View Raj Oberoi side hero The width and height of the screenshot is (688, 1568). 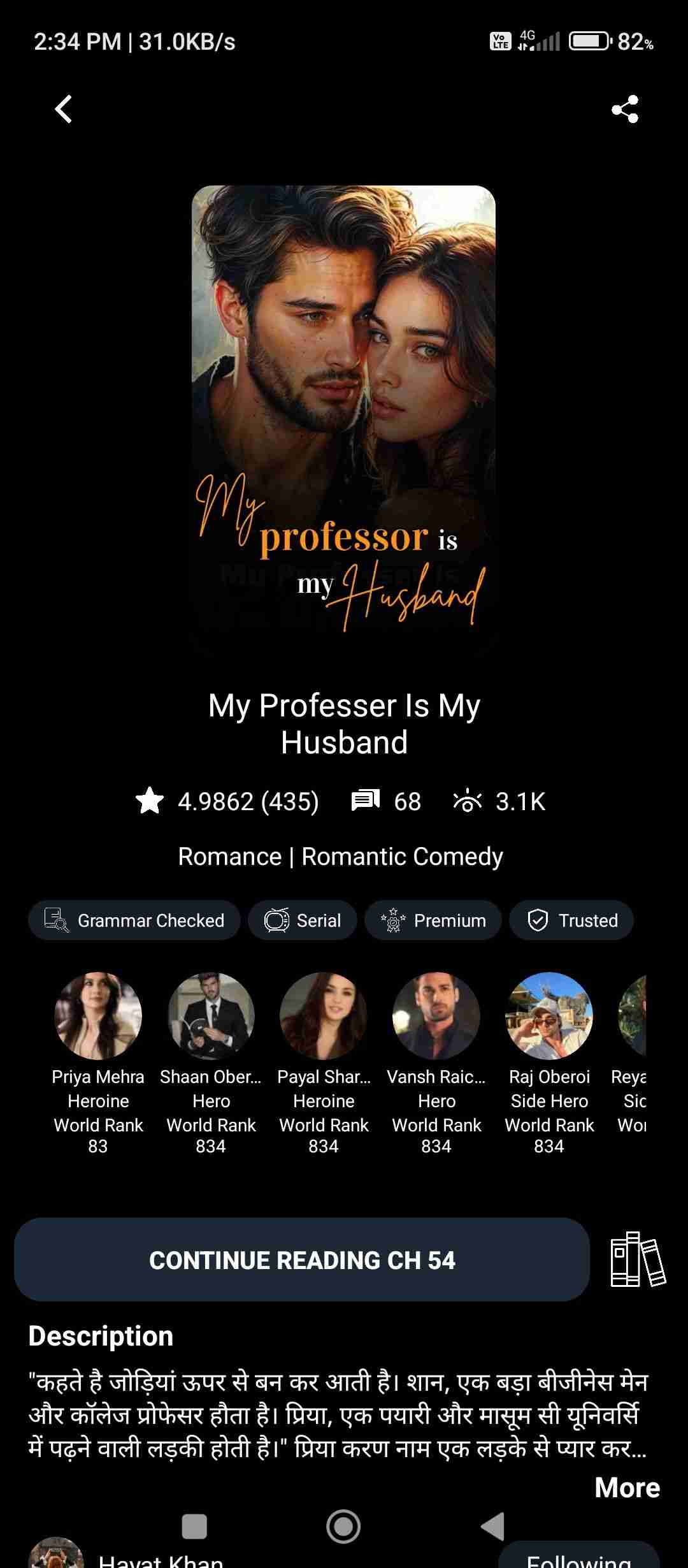pyautogui.click(x=549, y=1016)
